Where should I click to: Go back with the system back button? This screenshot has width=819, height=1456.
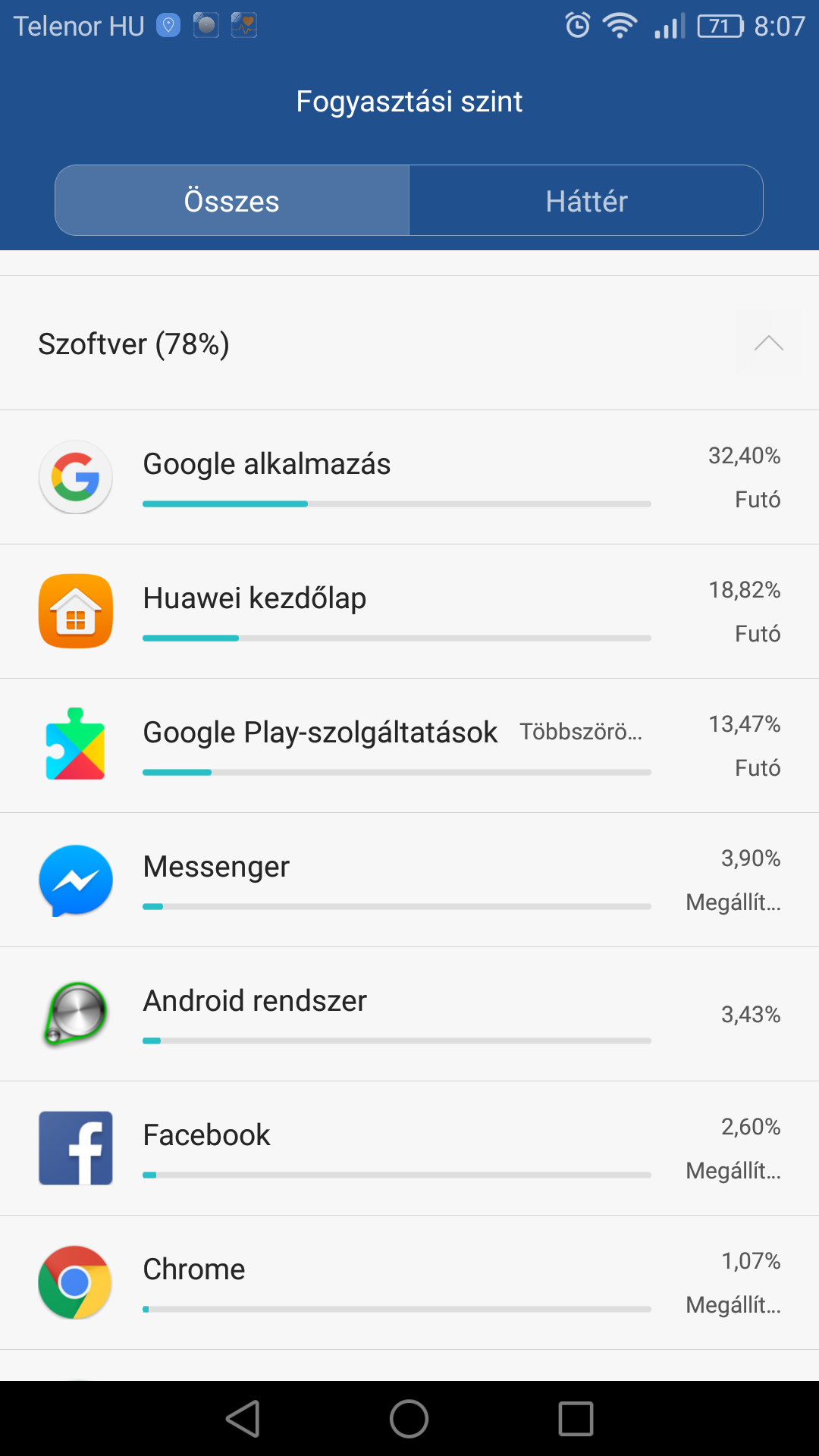pyautogui.click(x=243, y=1419)
